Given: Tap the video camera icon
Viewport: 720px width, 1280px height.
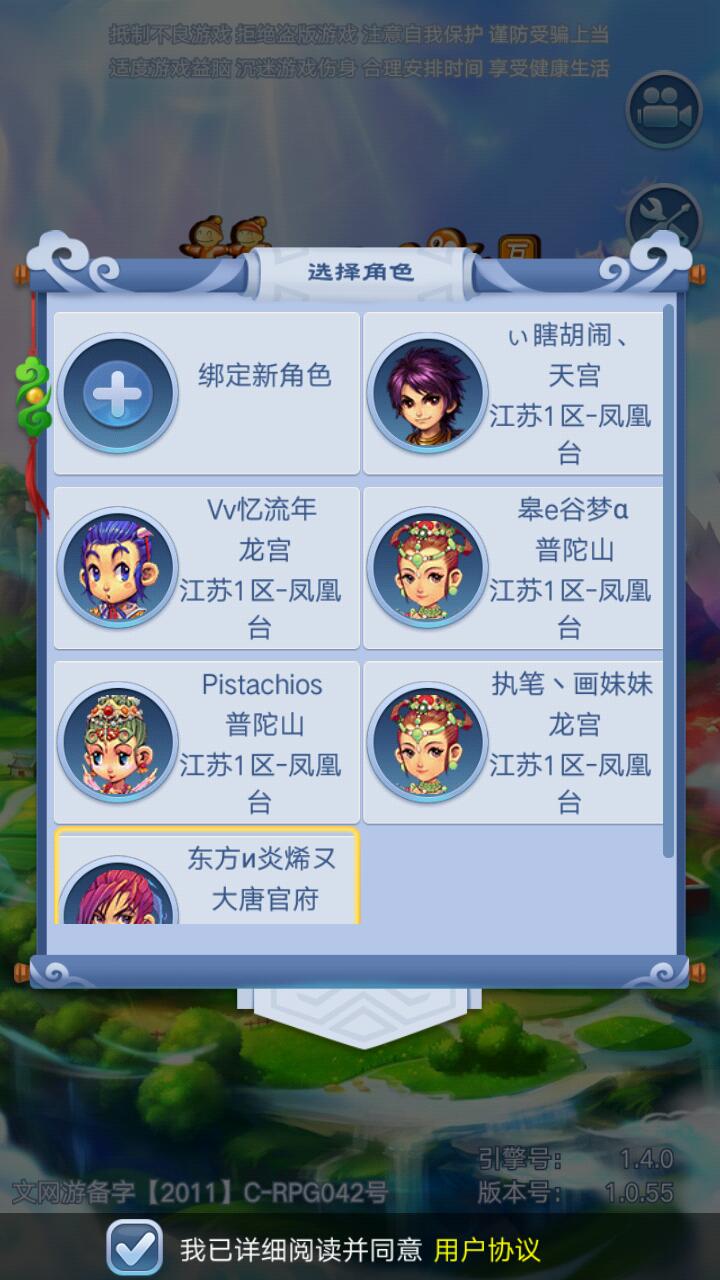Looking at the screenshot, I should (664, 110).
